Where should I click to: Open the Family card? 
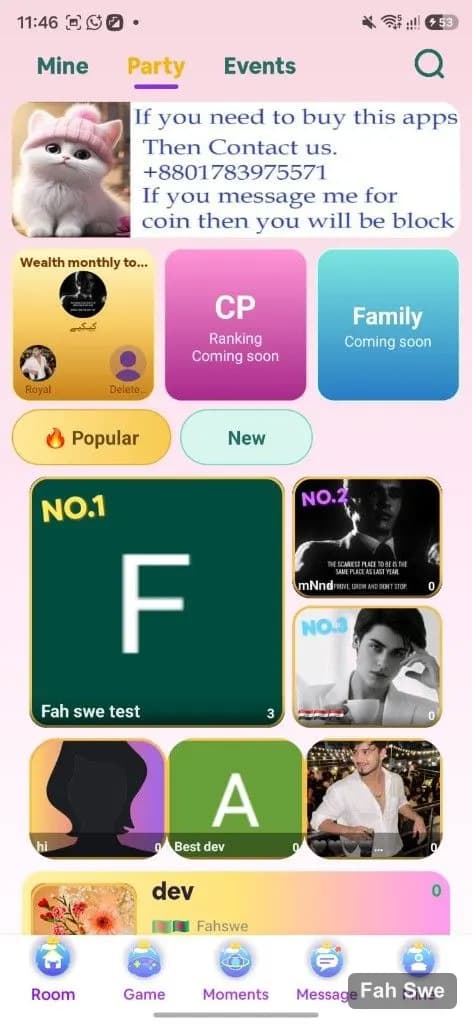(388, 325)
